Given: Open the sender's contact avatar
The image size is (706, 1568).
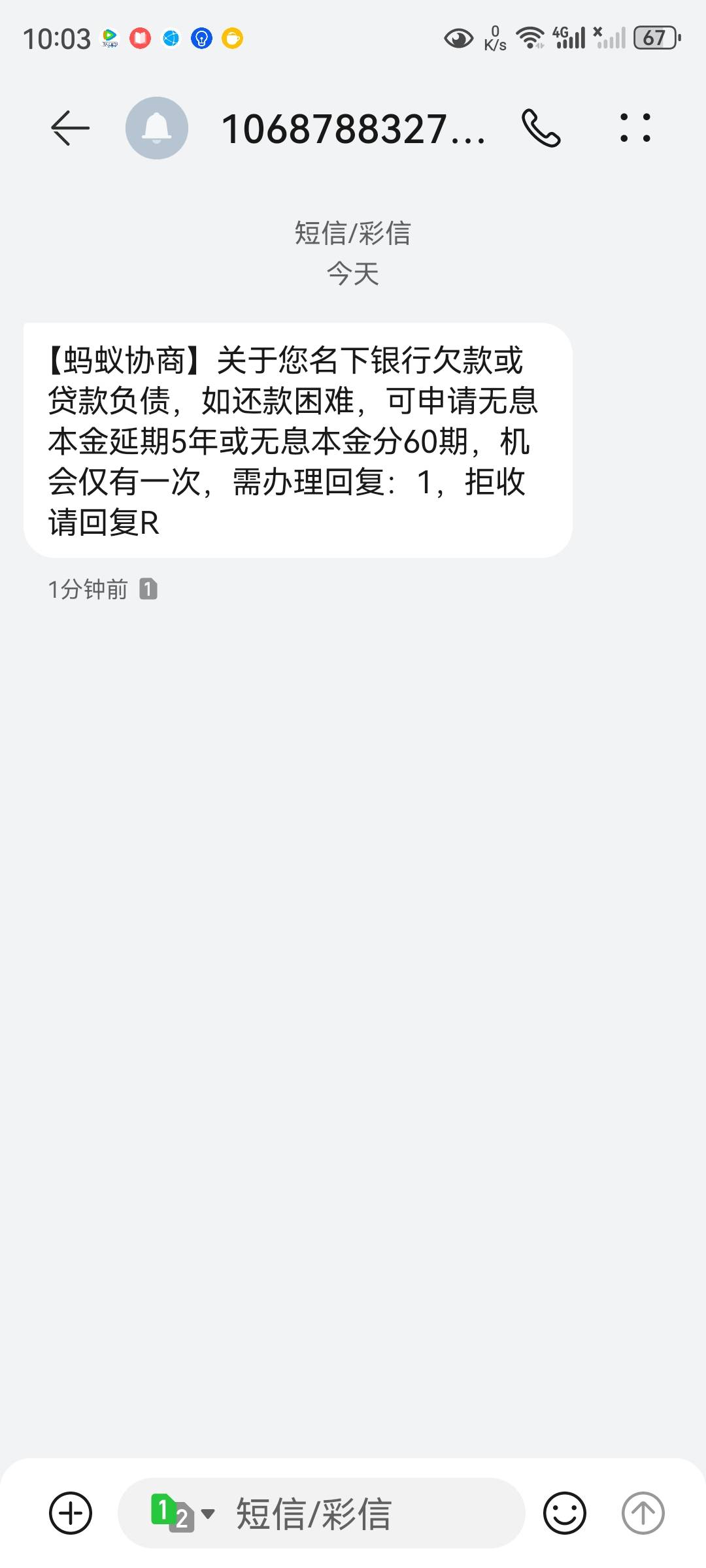Looking at the screenshot, I should point(157,128).
